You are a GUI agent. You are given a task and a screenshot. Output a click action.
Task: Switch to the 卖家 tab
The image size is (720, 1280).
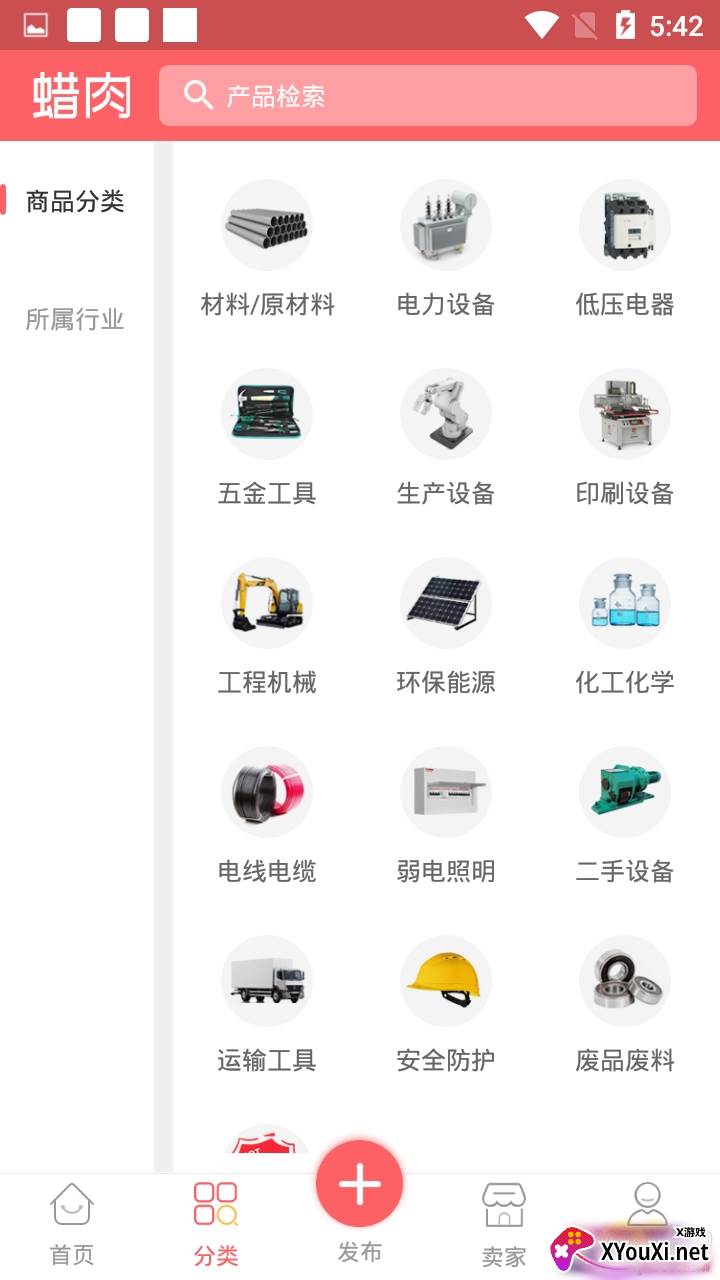pyautogui.click(x=504, y=1222)
